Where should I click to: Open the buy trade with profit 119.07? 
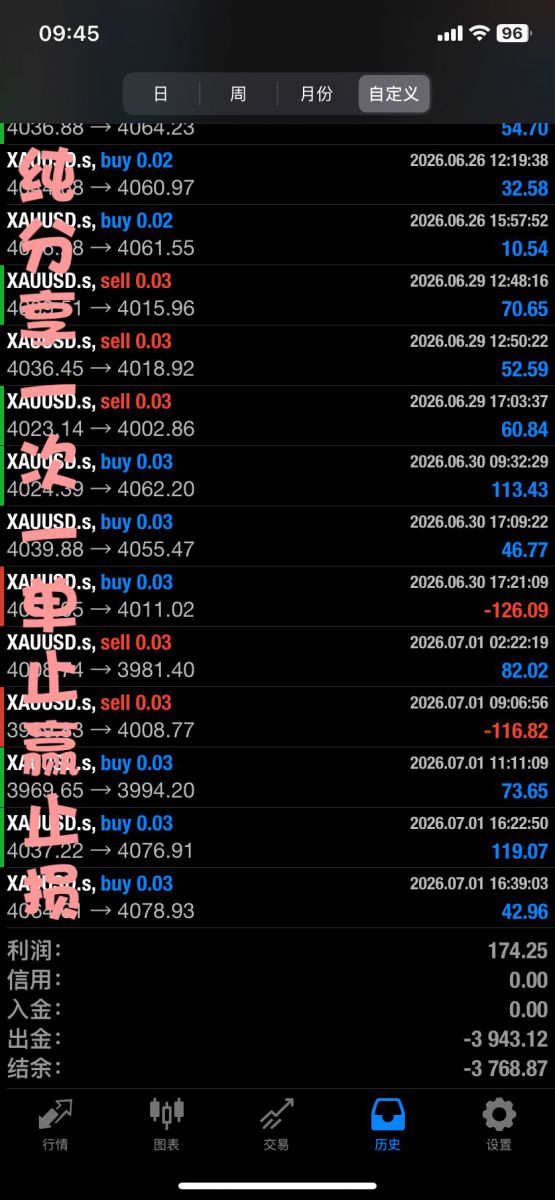(x=277, y=837)
